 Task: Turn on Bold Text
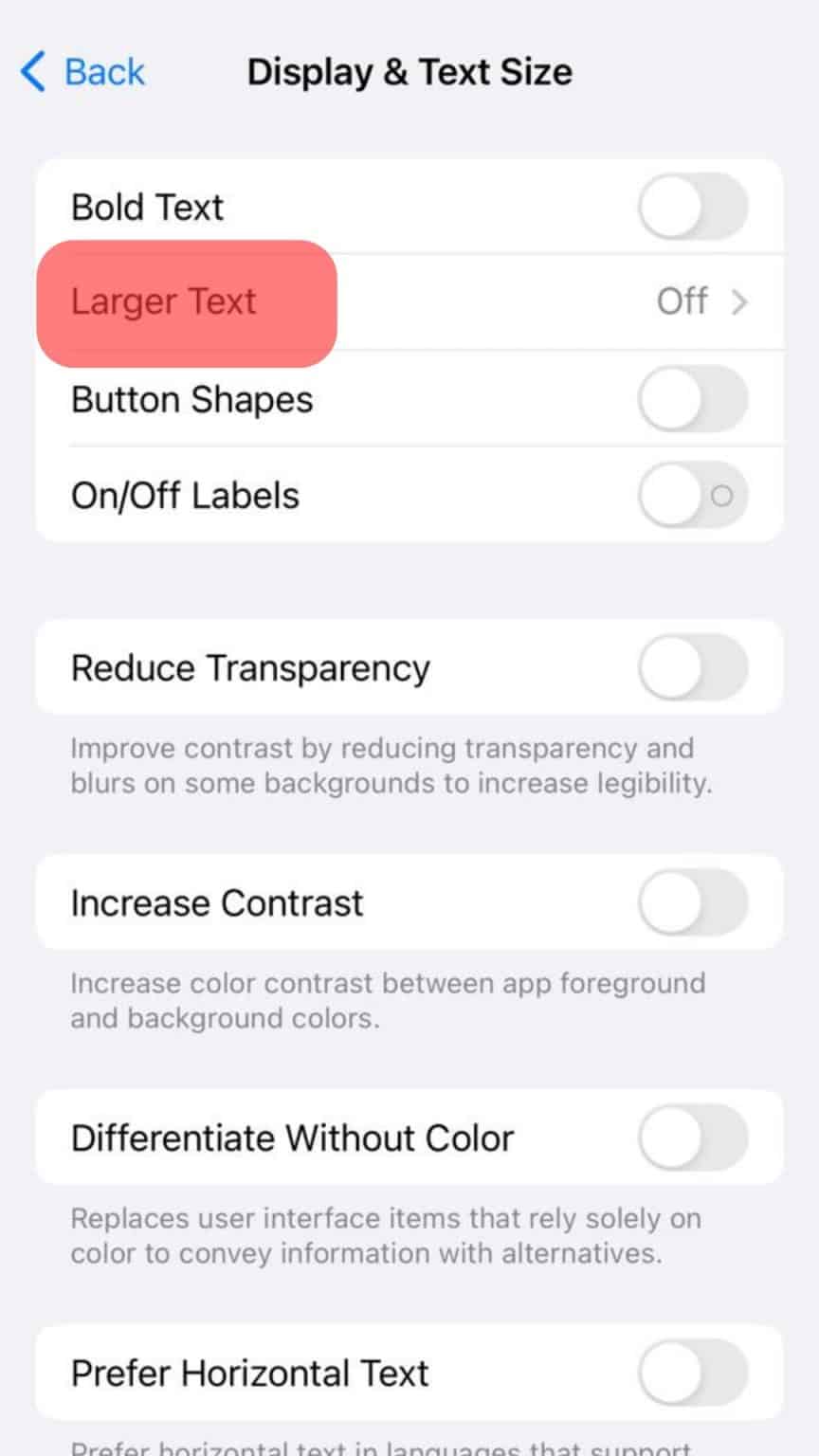point(692,207)
